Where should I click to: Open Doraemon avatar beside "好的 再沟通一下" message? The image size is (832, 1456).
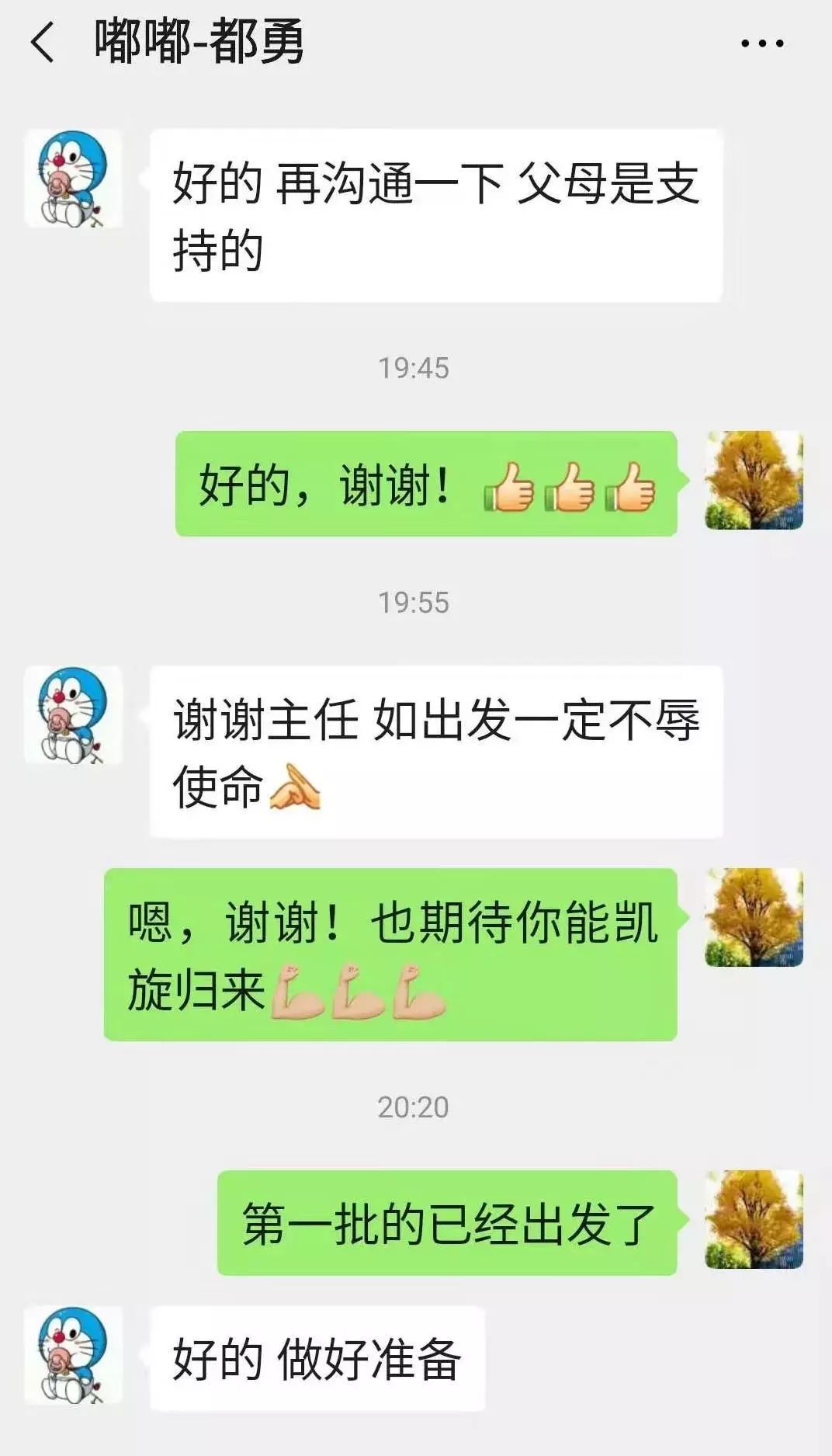click(74, 179)
